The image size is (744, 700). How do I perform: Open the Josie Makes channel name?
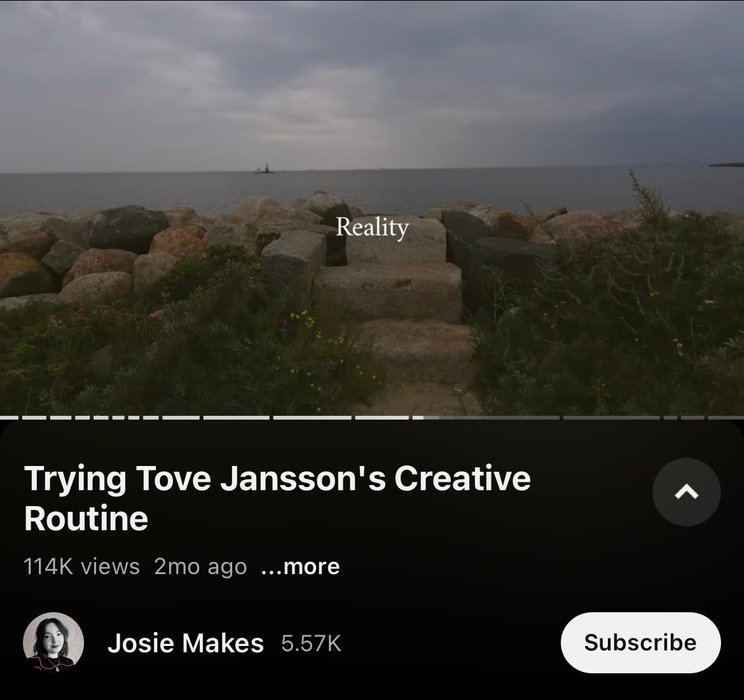185,643
